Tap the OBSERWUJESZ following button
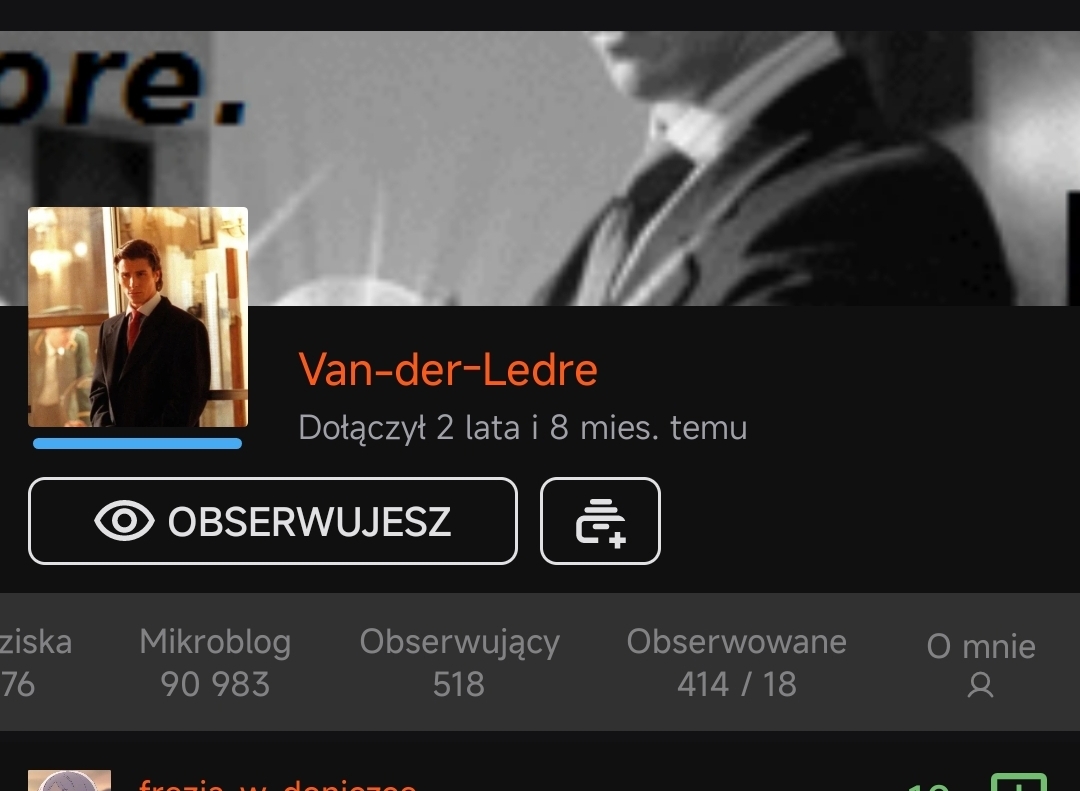Screen dimensions: 1080x791 (x=272, y=521)
